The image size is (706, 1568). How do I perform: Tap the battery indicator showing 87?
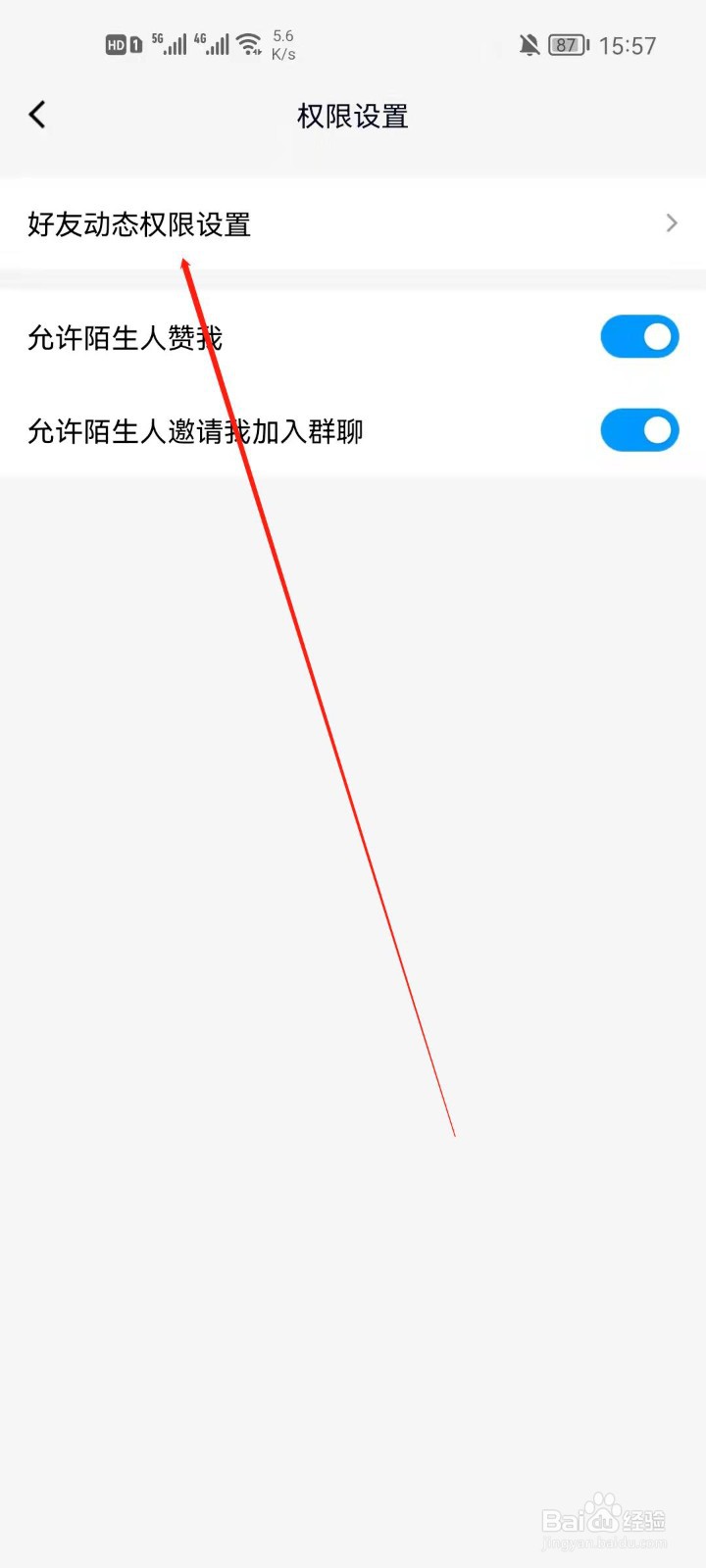click(x=566, y=45)
